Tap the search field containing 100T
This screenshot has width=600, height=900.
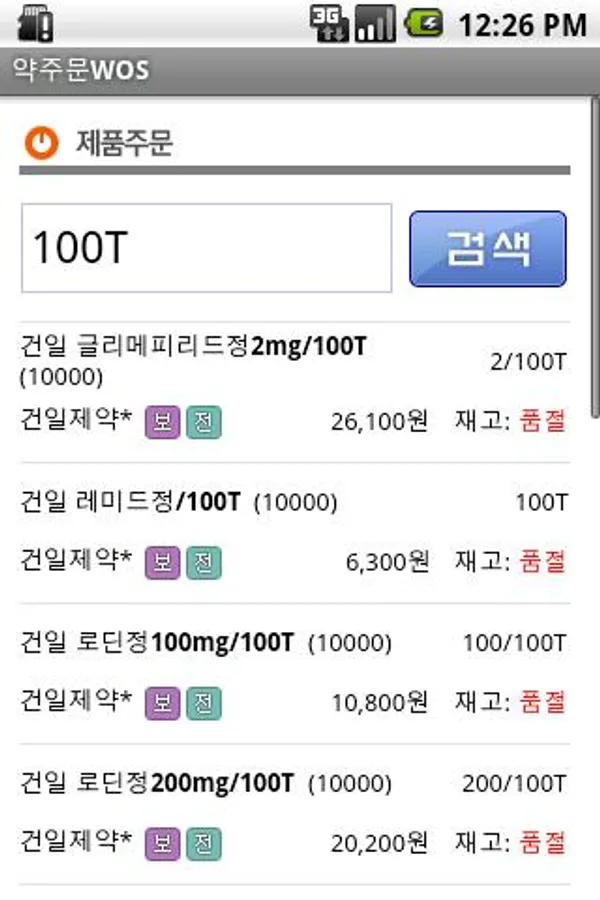[207, 248]
